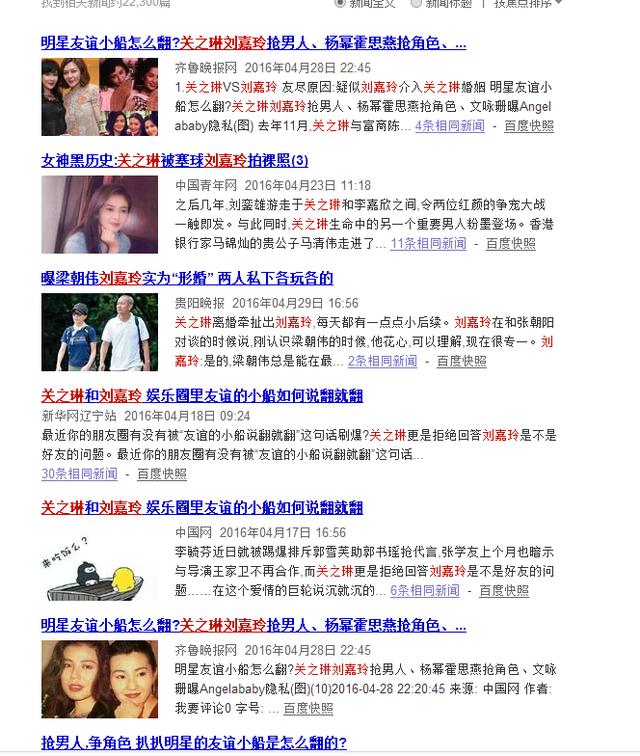
Task: Tap the photo beside the 贵阳晚报 result
Action: coord(99,332)
